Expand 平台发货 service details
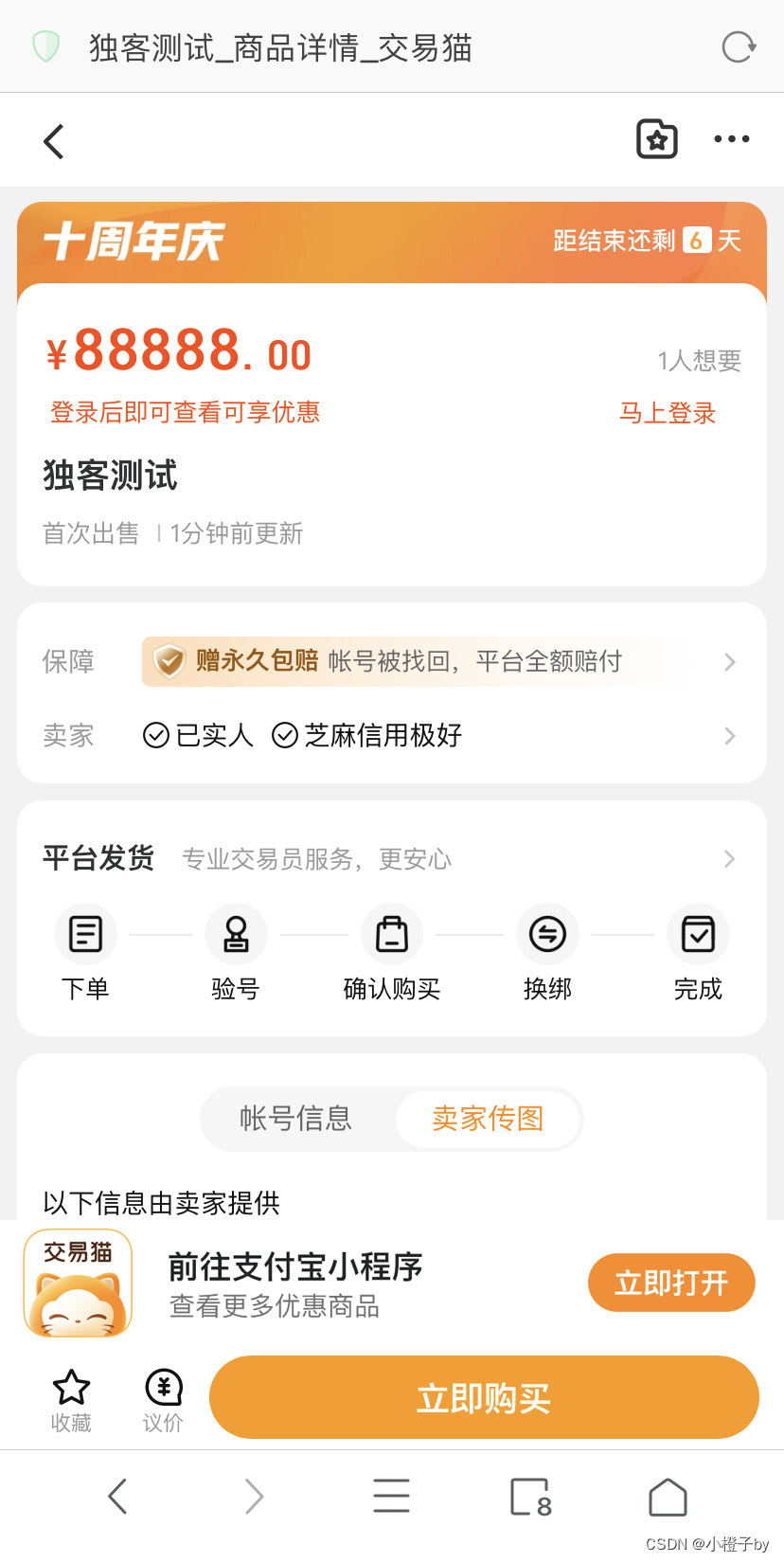 [x=392, y=859]
